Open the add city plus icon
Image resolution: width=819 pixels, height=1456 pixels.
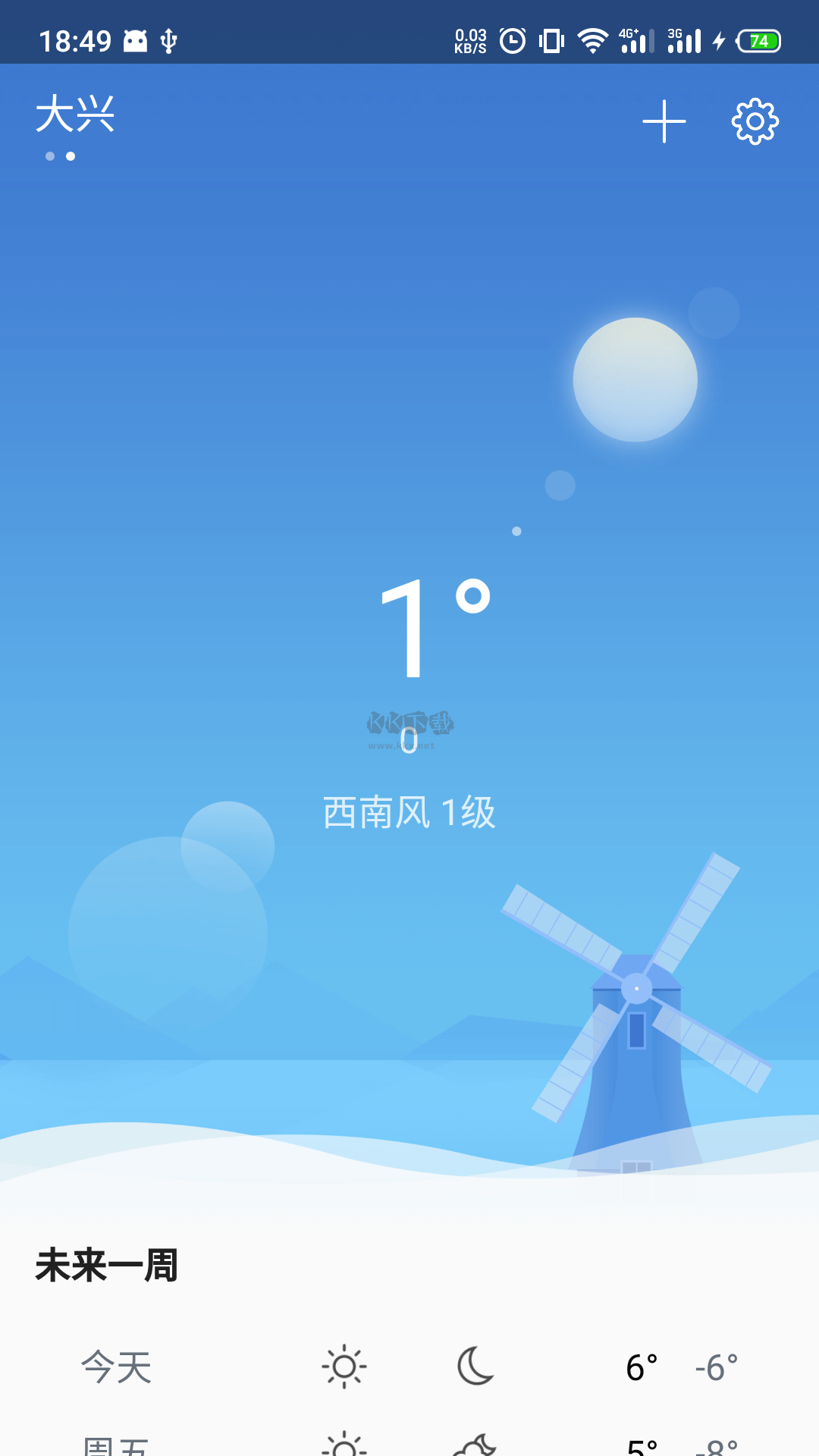[x=664, y=122]
